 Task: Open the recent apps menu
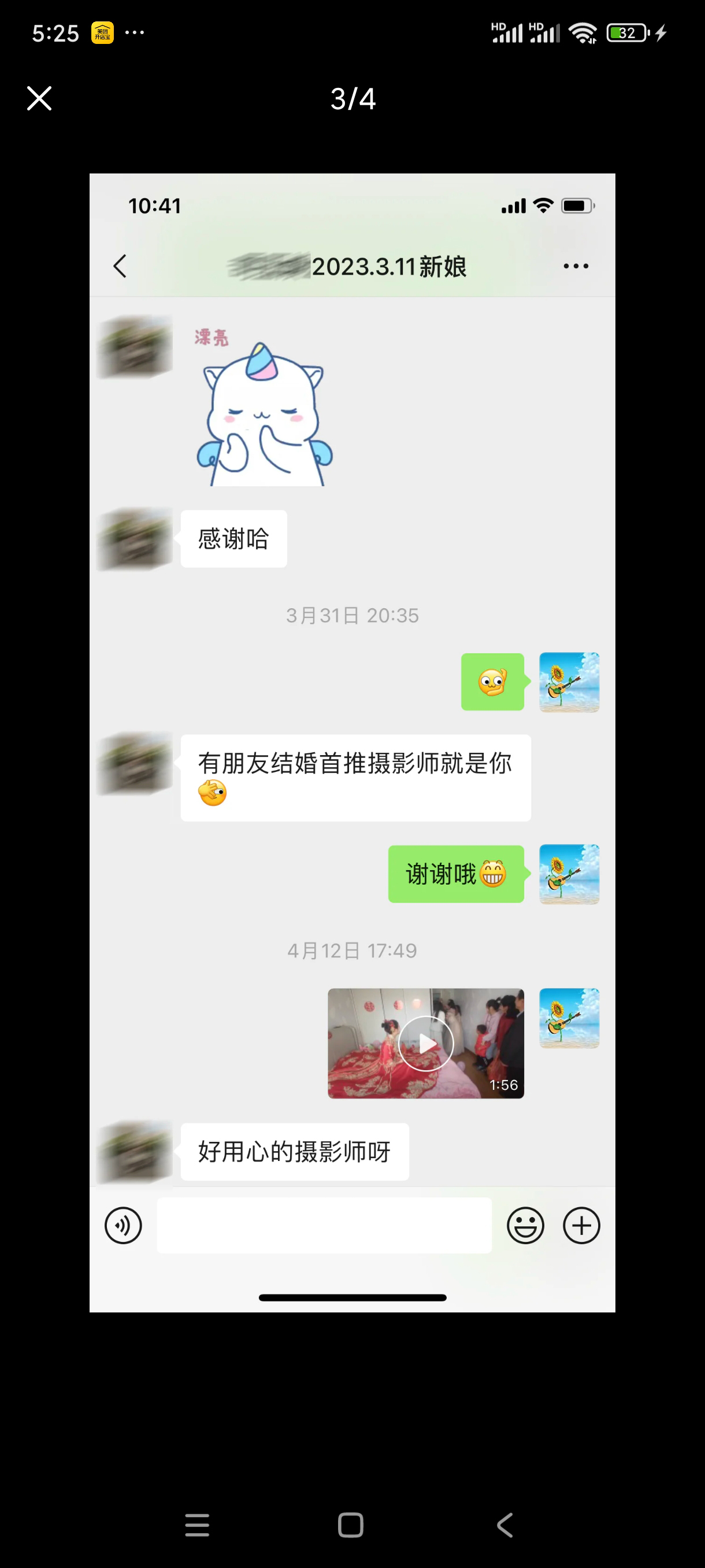tap(197, 1525)
